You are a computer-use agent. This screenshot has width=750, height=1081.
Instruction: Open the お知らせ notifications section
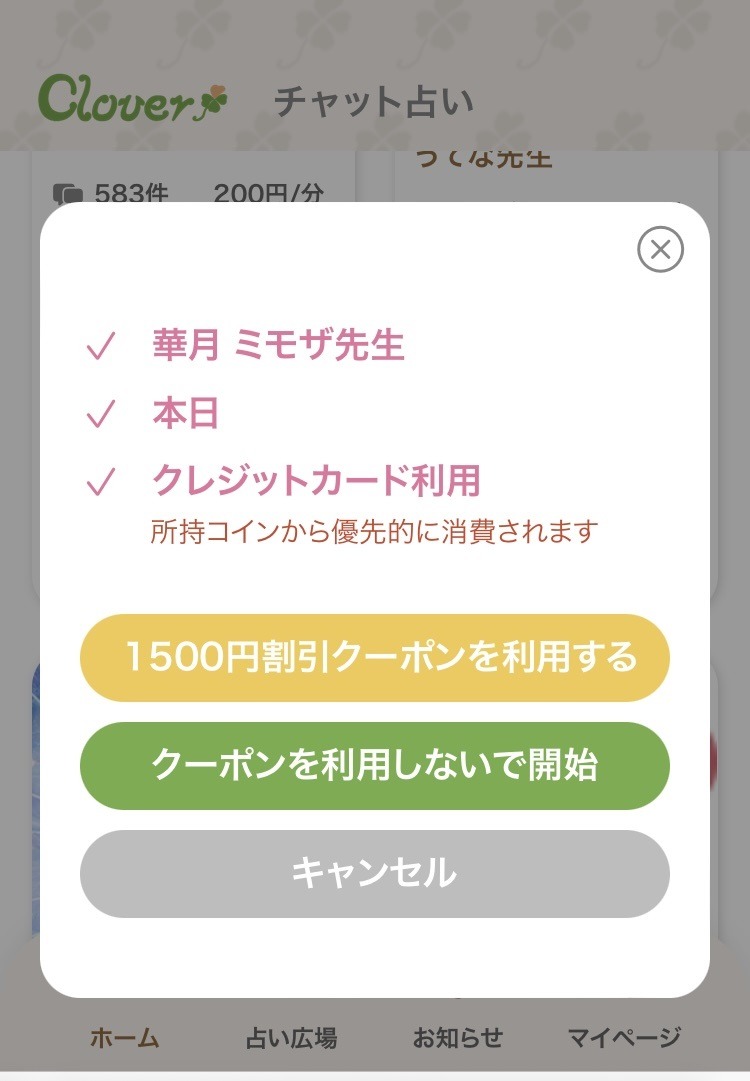click(x=457, y=1039)
